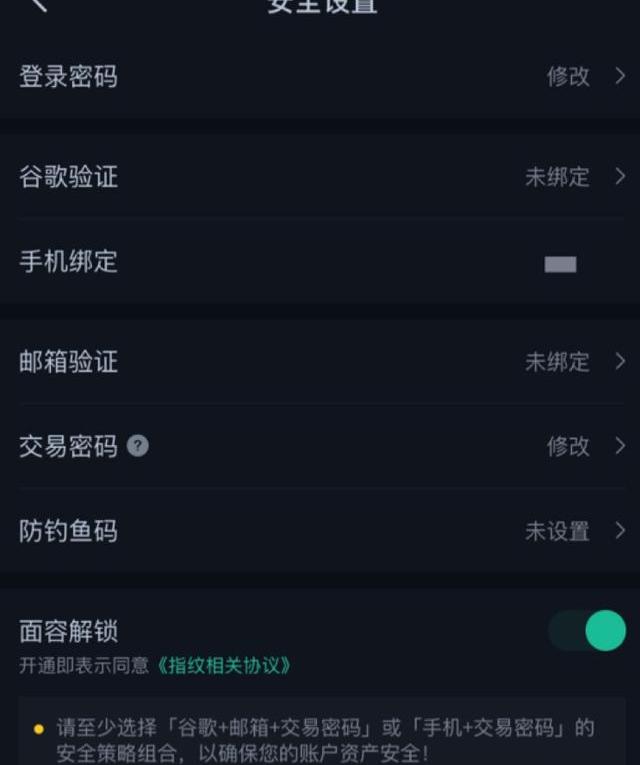Open the 手机绑定 row
Viewport: 640px width, 765px height.
click(320, 262)
